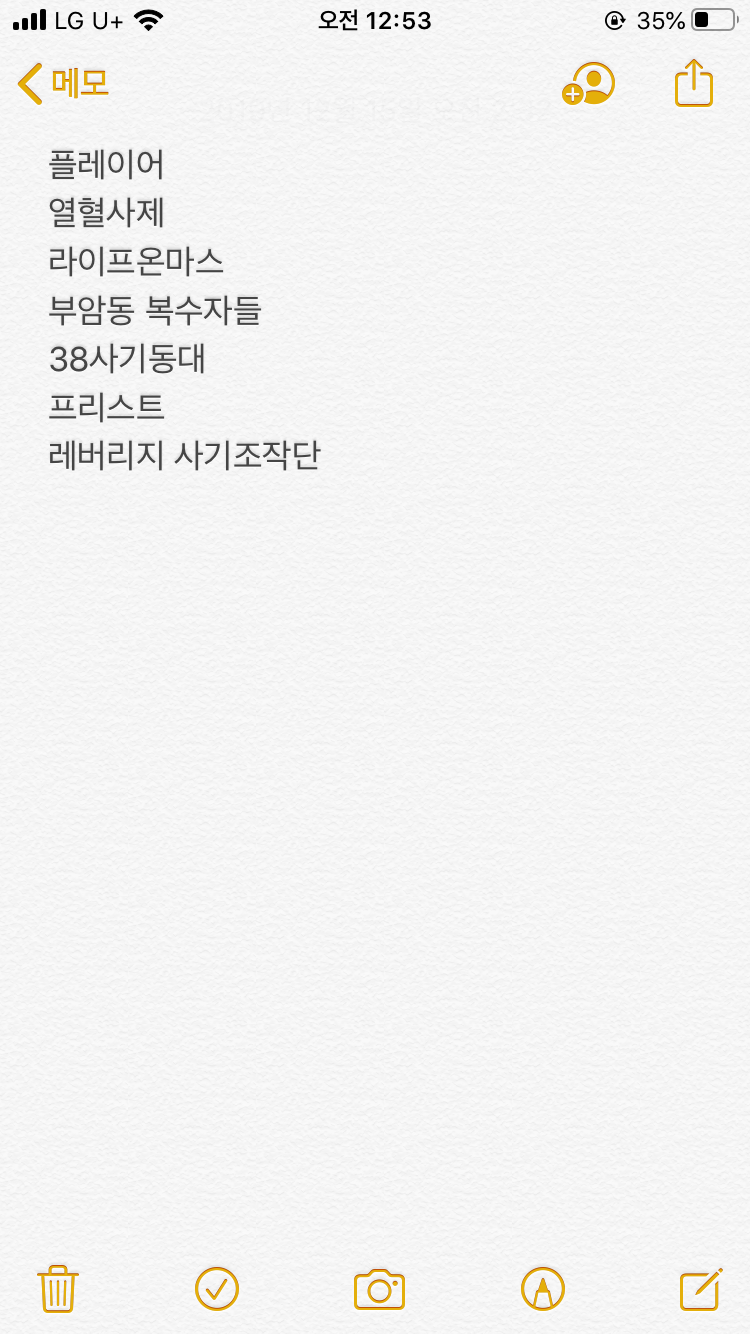Insert a checklist with the checkmark icon

tap(216, 1289)
